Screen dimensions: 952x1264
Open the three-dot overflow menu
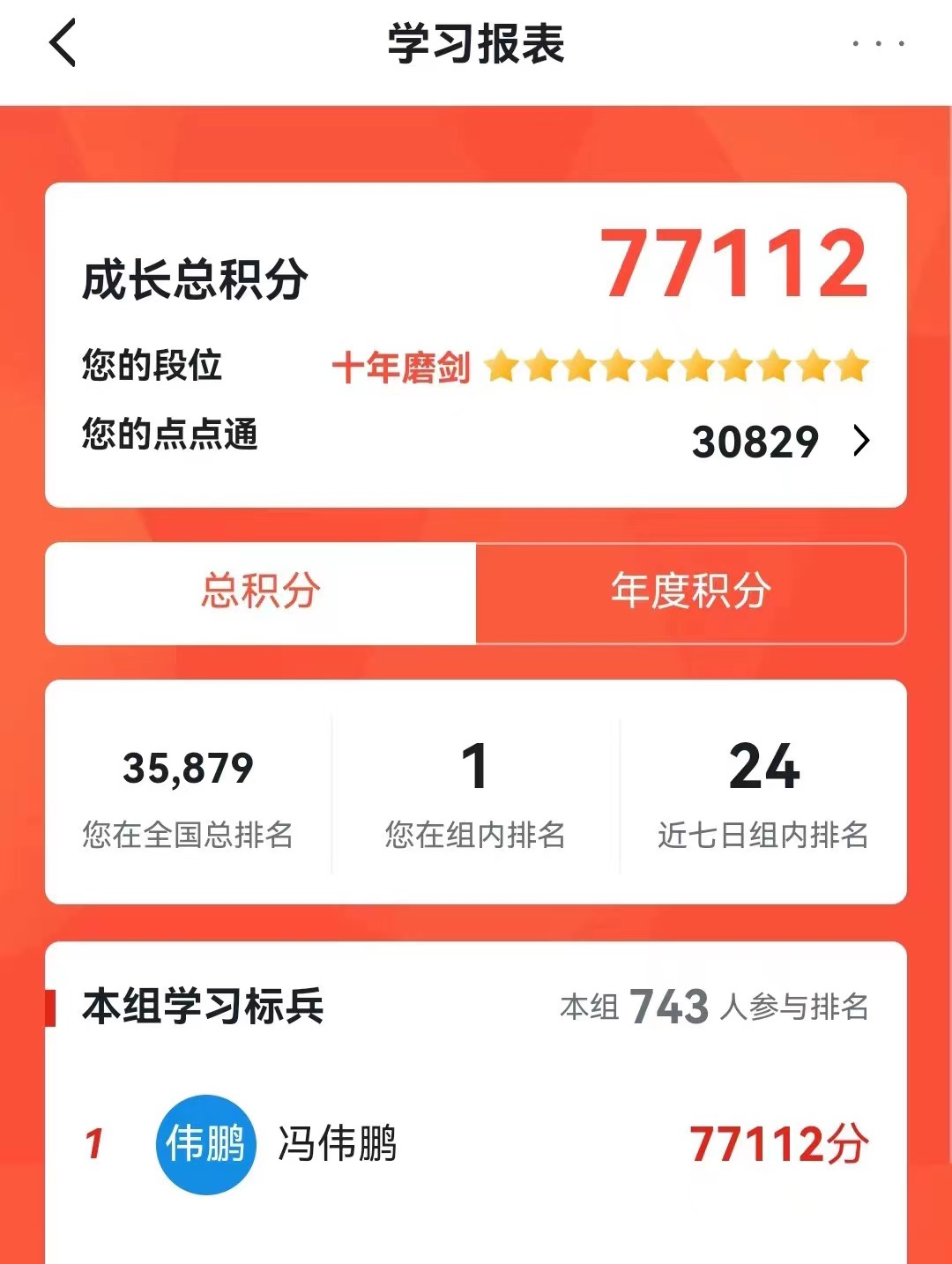pos(878,43)
